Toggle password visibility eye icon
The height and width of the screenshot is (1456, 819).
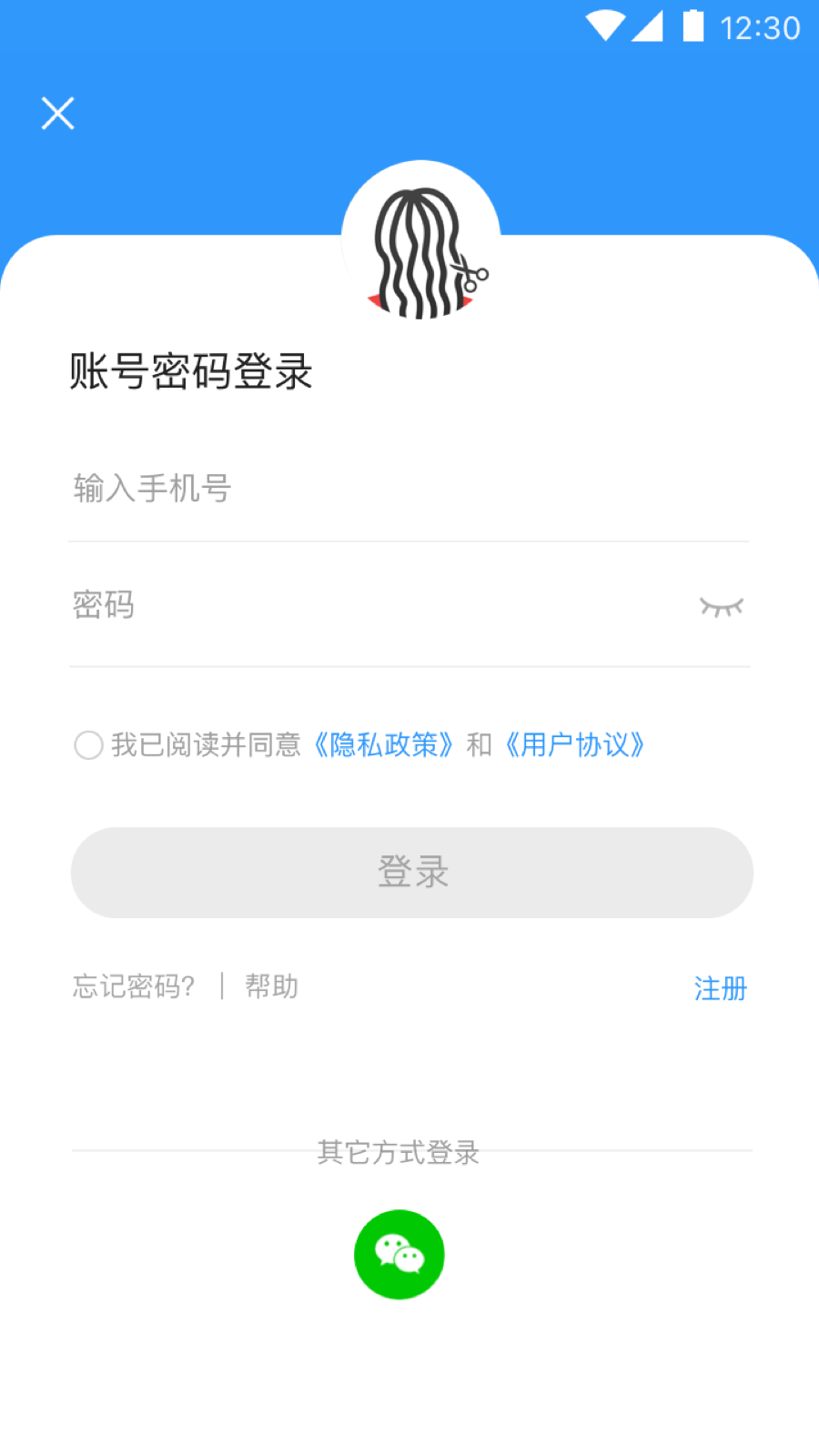pyautogui.click(x=722, y=606)
